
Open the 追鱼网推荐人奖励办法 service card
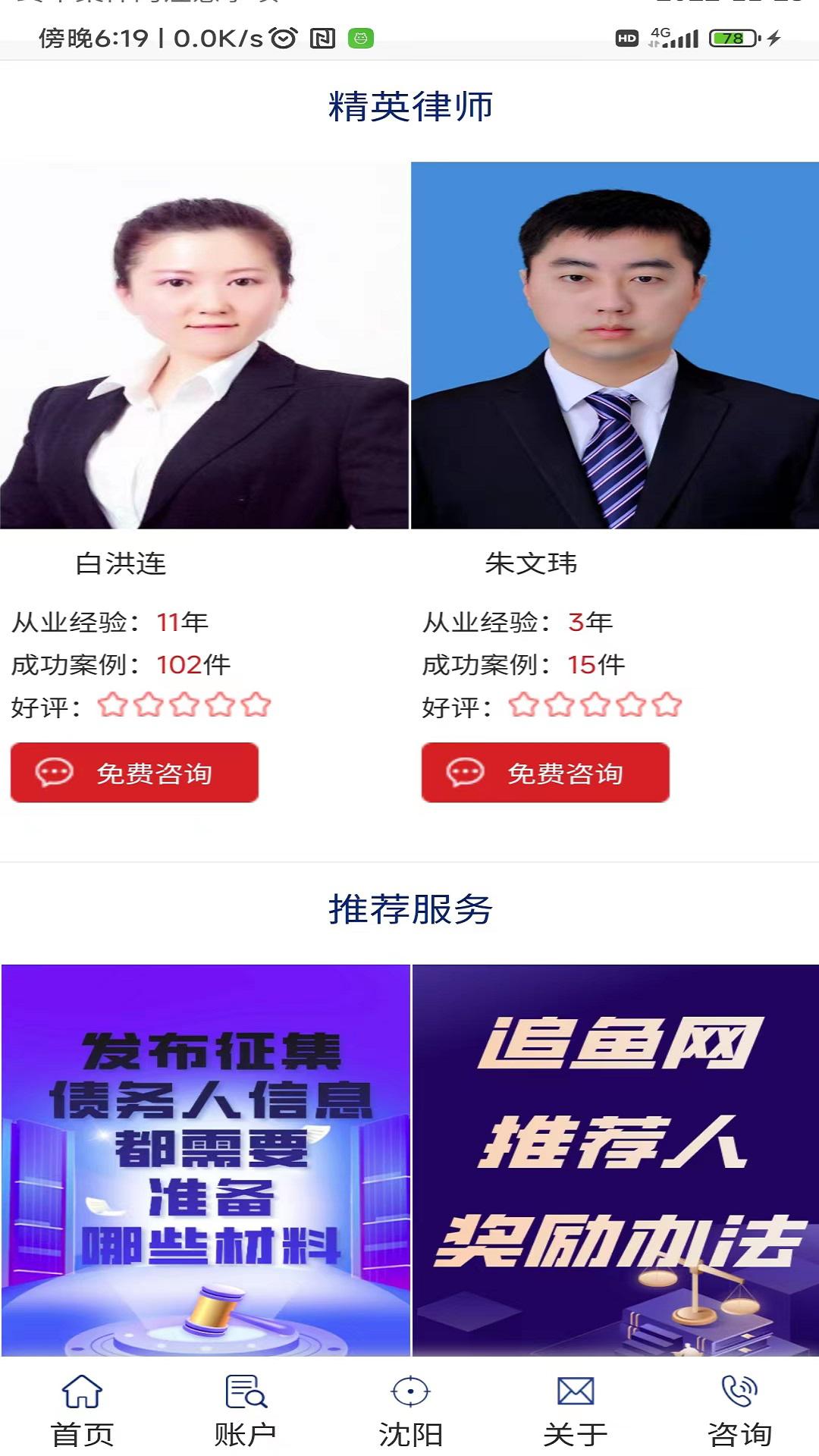coord(615,1159)
